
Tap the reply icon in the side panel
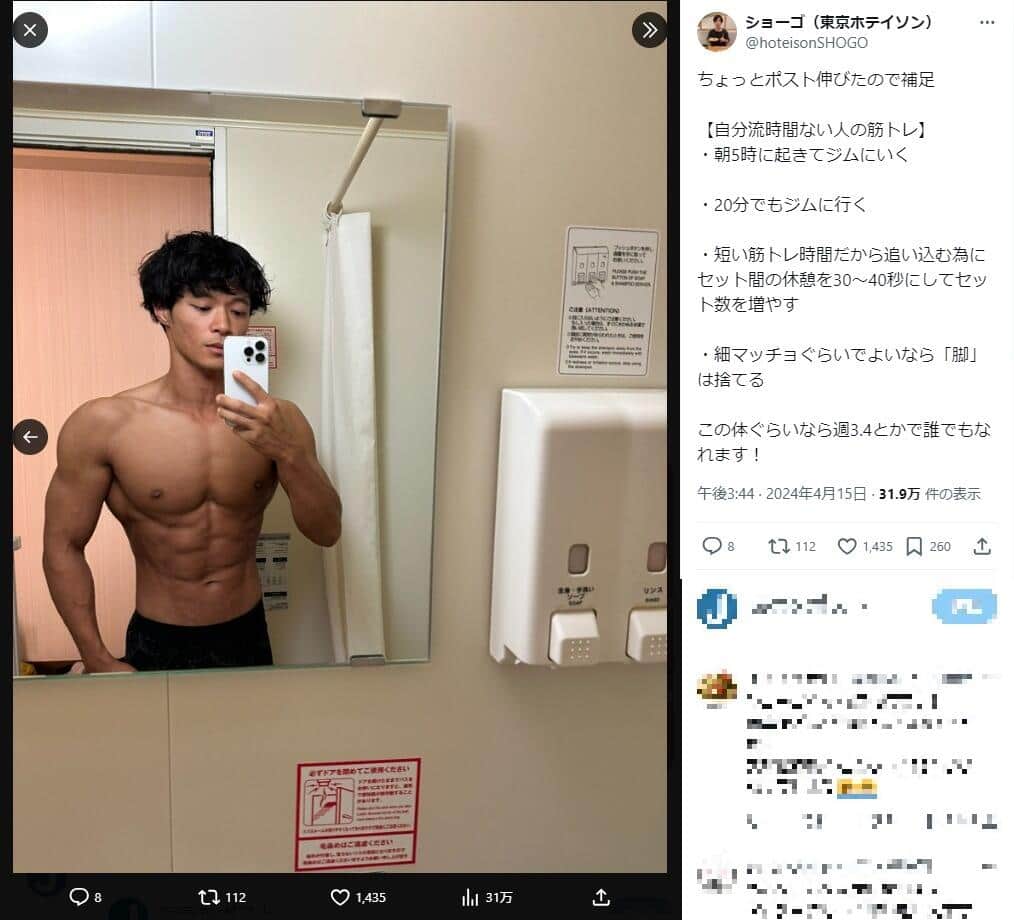click(x=712, y=546)
